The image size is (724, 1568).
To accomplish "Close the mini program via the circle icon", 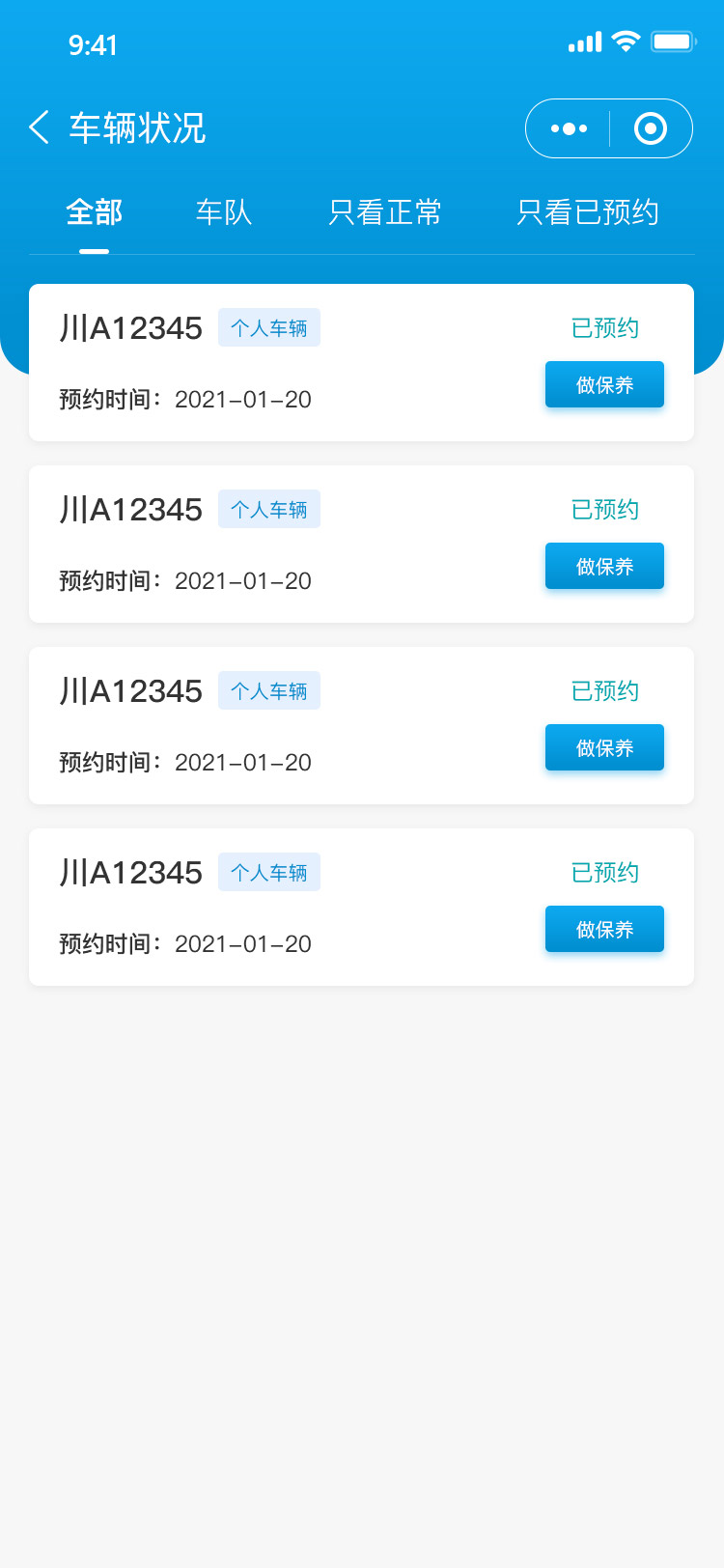I will tap(651, 128).
